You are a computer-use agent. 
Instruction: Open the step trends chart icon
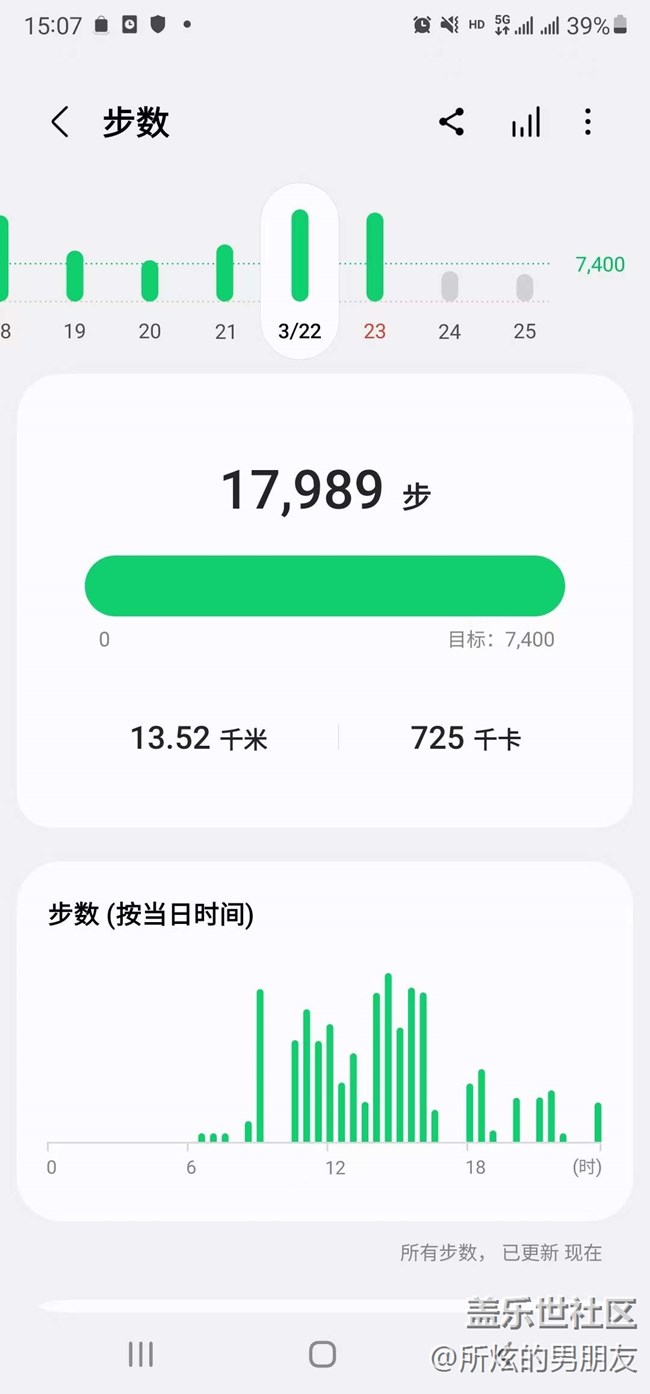click(525, 123)
